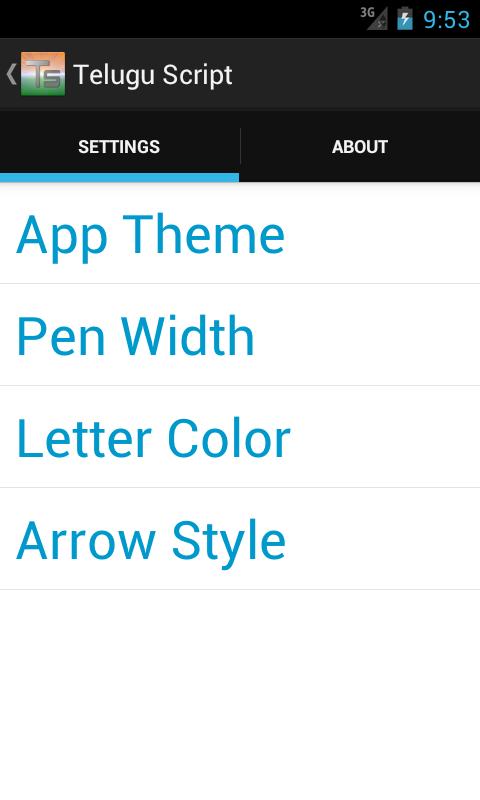Select the Settings tab
The height and width of the screenshot is (800, 480).
tap(119, 146)
